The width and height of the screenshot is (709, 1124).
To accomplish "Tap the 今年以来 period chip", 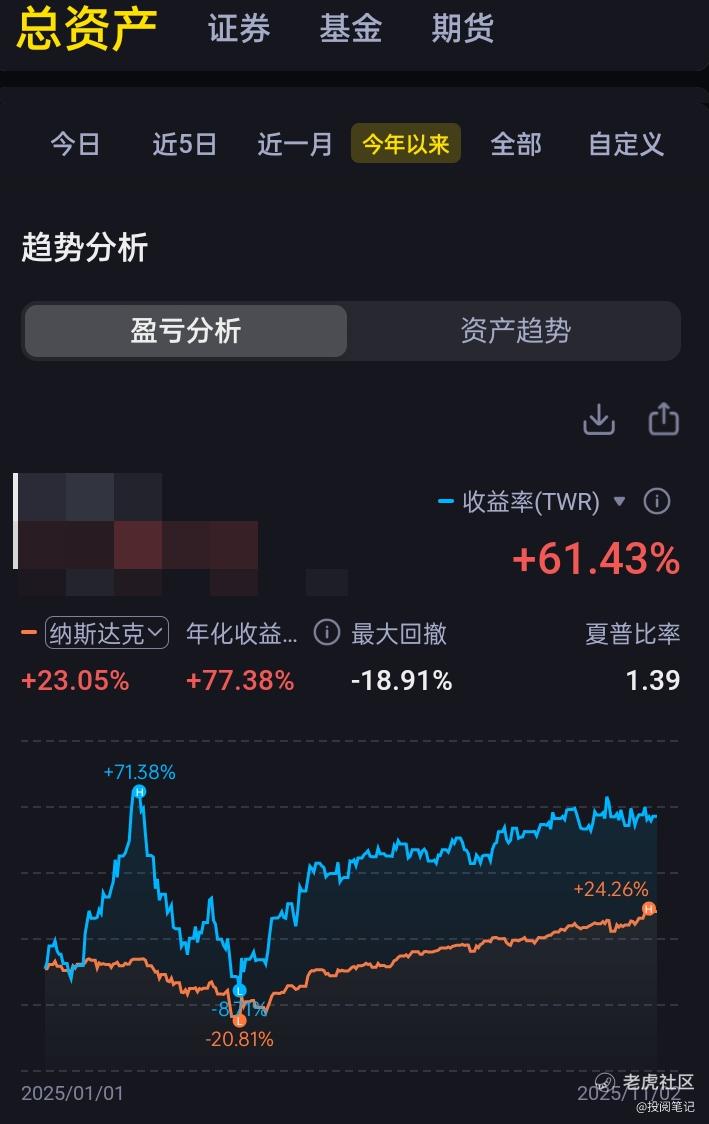I will click(405, 144).
